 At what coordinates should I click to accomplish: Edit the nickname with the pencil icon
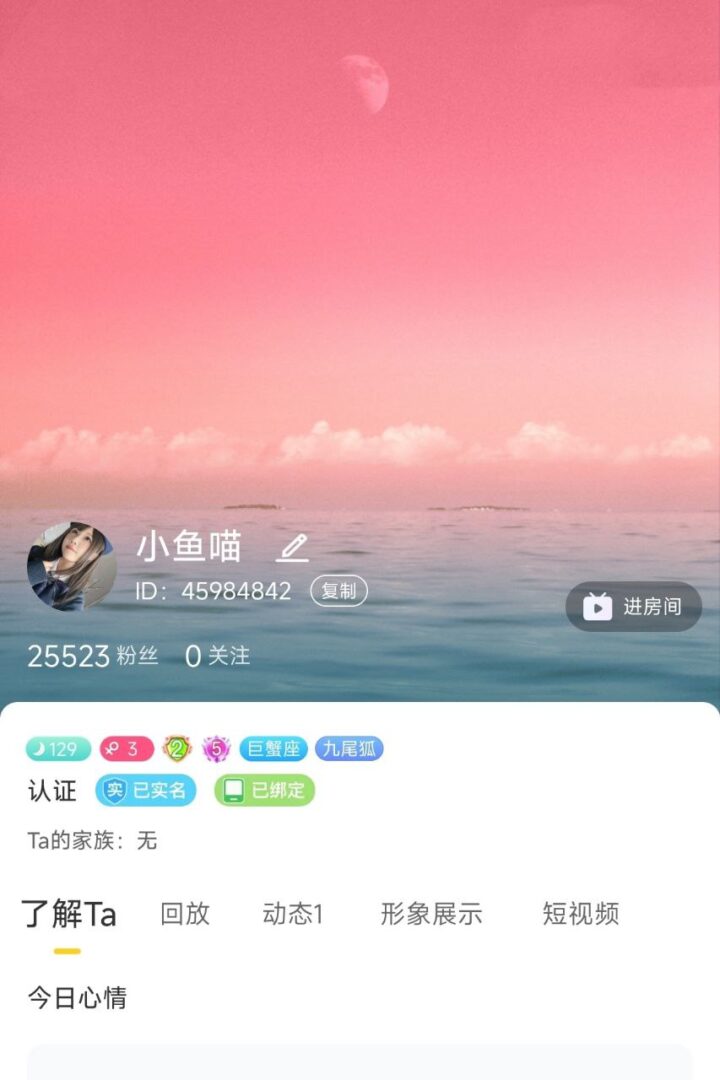click(x=292, y=548)
